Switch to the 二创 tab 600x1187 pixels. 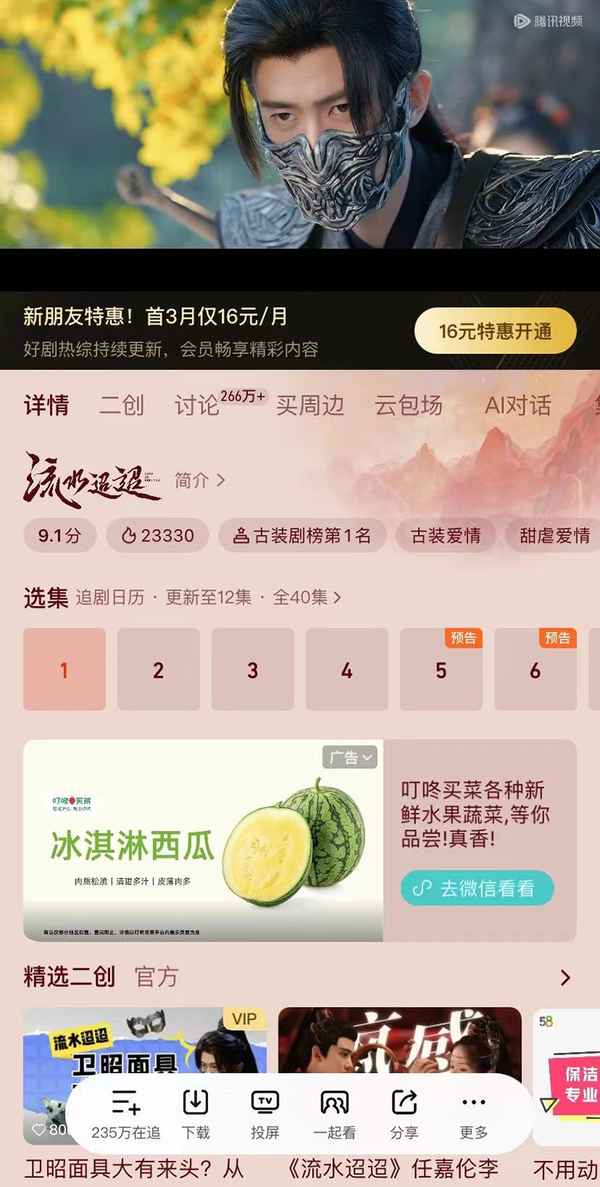tap(122, 405)
